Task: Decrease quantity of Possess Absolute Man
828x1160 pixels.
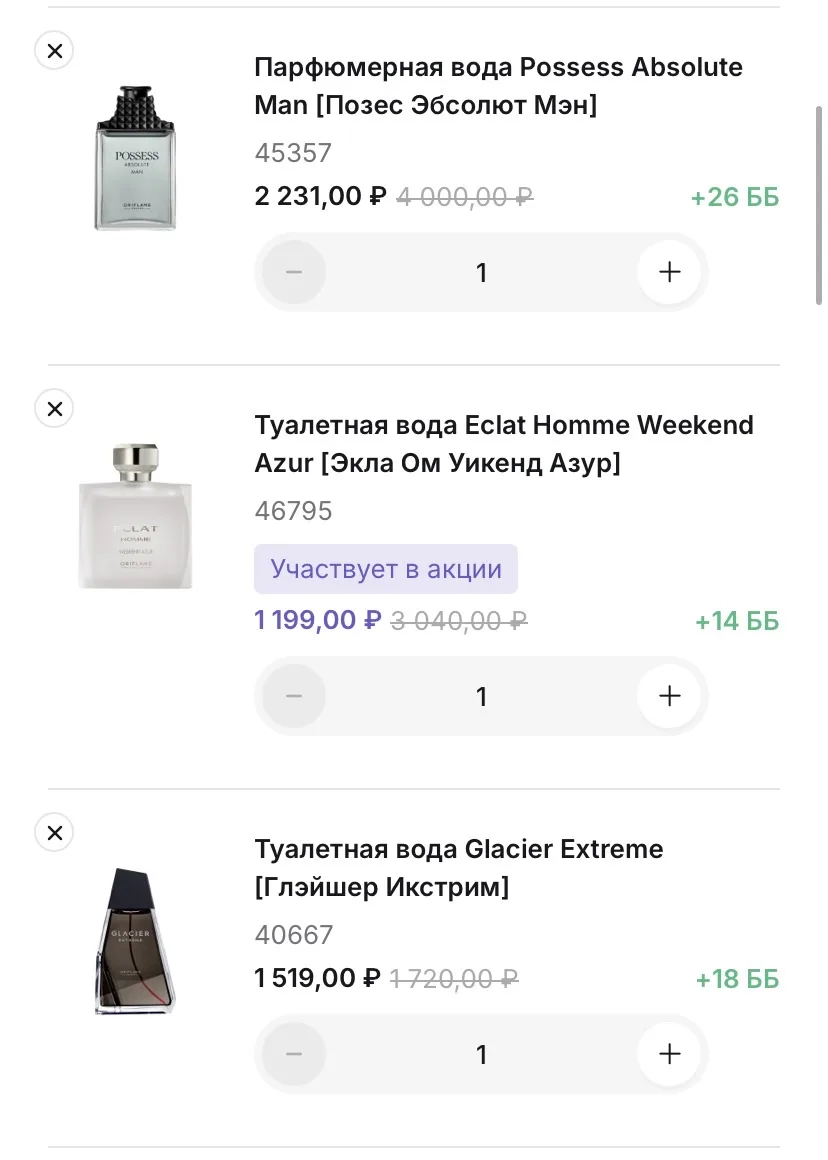Action: pyautogui.click(x=294, y=272)
